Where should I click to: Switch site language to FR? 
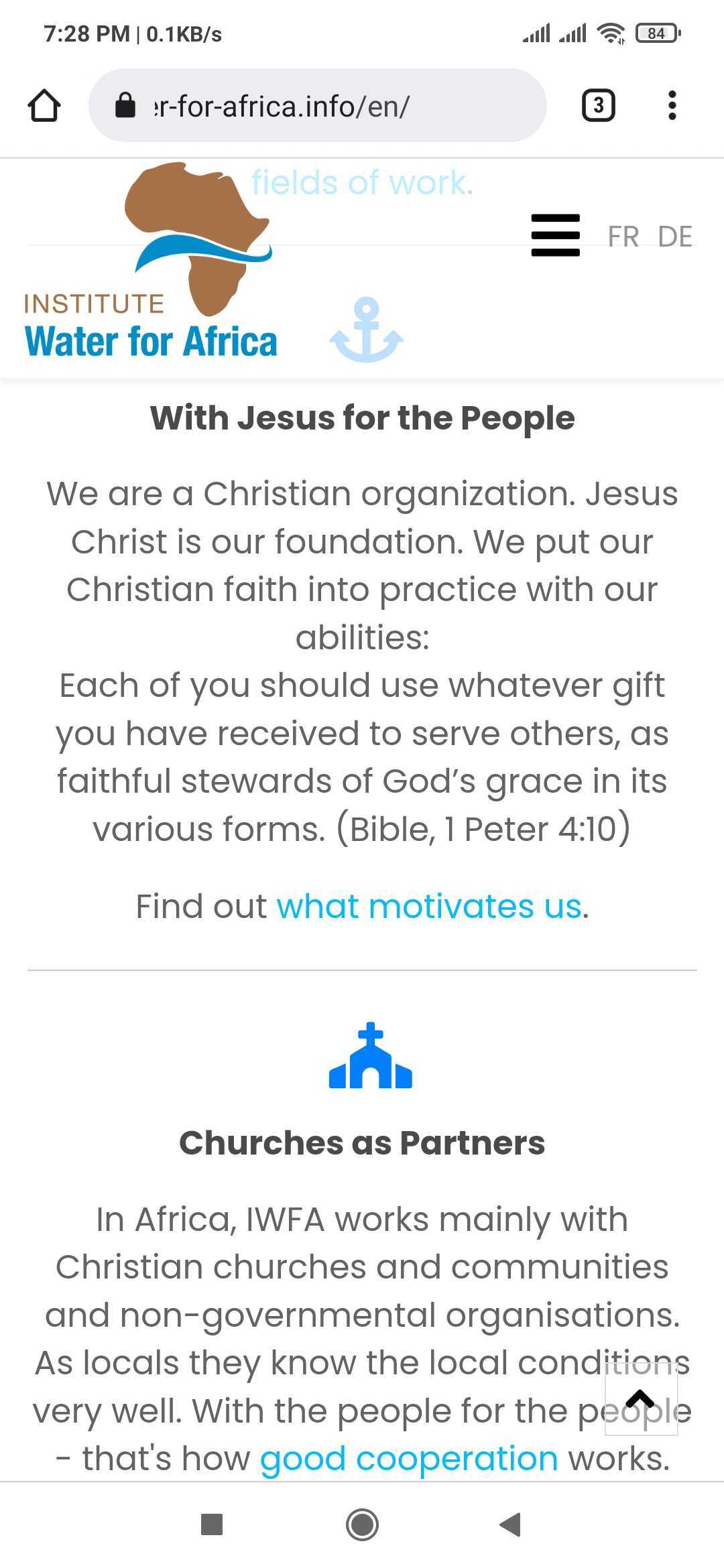click(x=625, y=236)
